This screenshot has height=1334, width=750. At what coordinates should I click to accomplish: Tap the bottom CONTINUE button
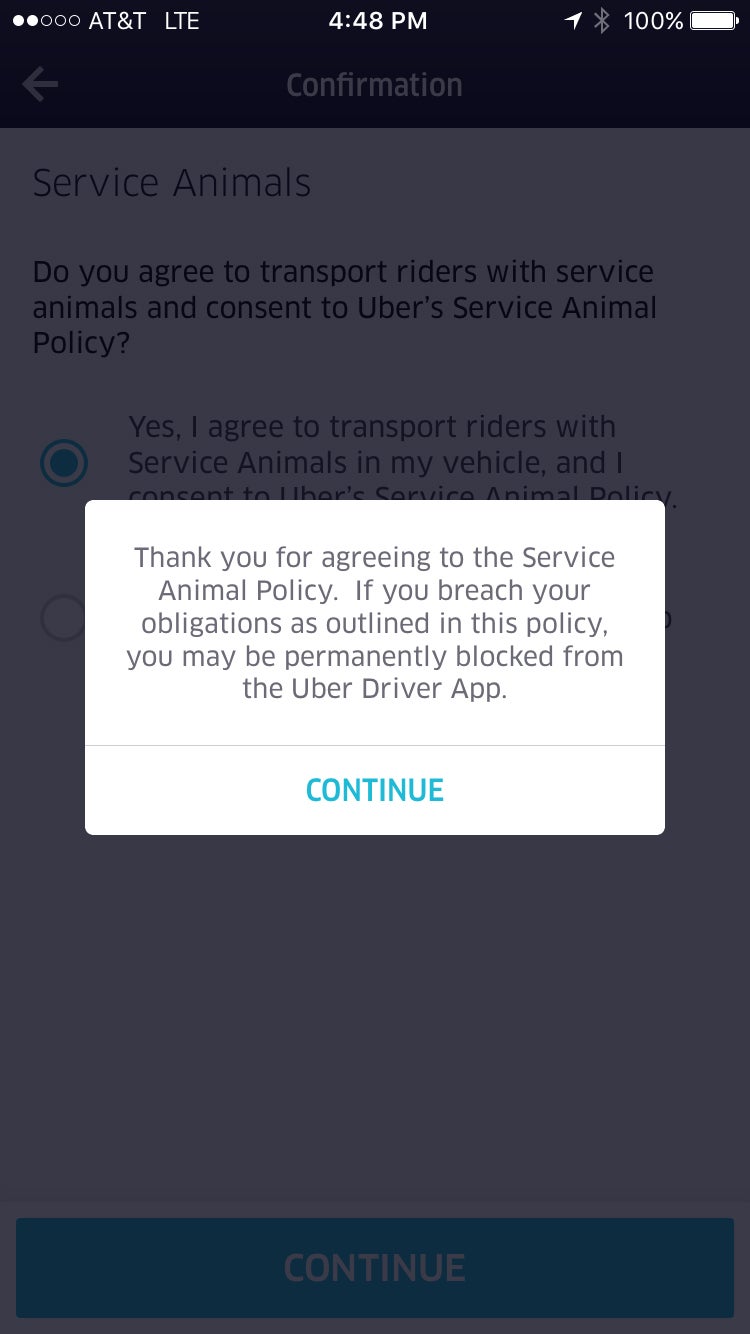coord(375,1266)
